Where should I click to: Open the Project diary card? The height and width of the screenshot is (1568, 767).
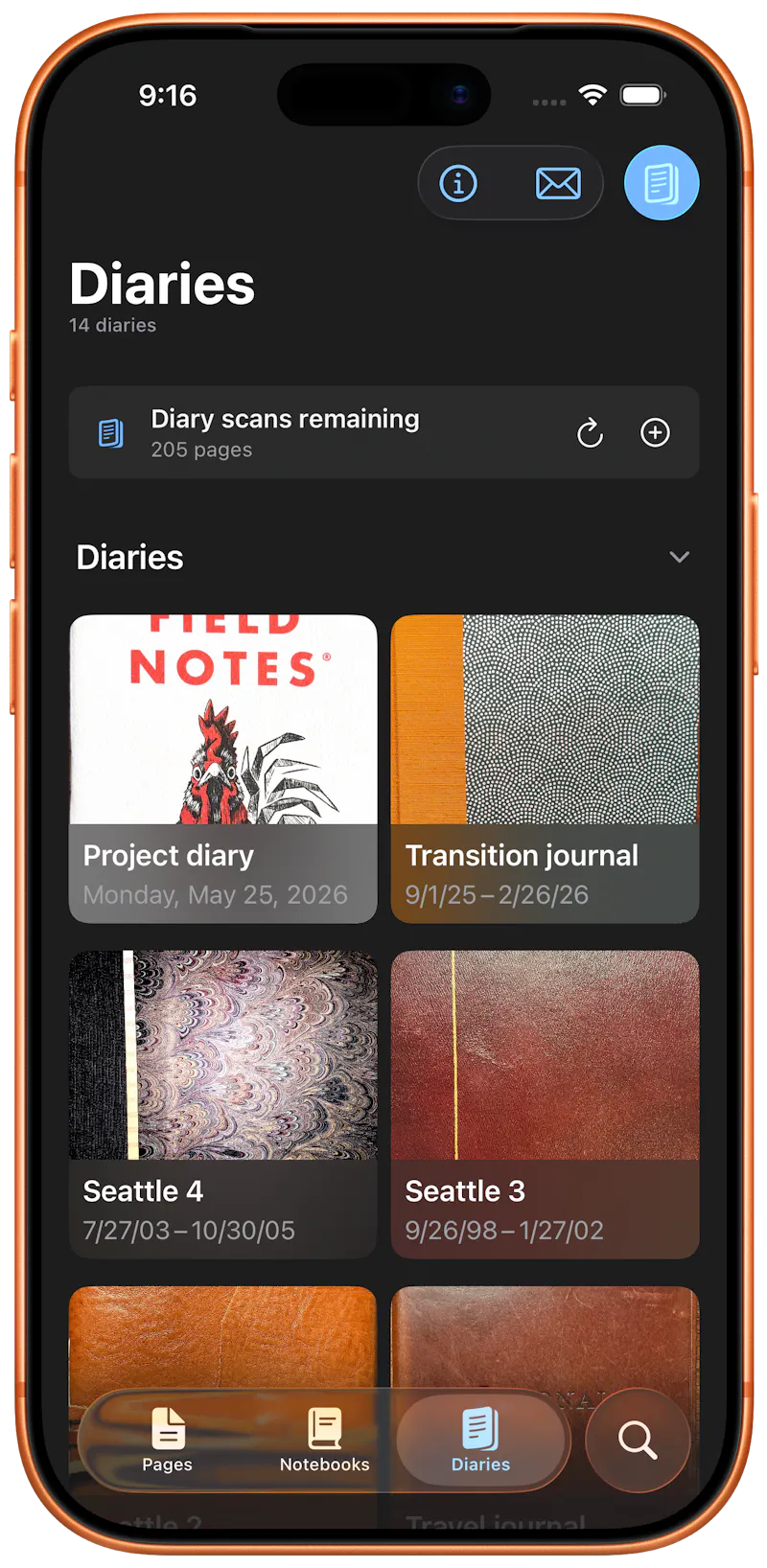[x=223, y=769]
